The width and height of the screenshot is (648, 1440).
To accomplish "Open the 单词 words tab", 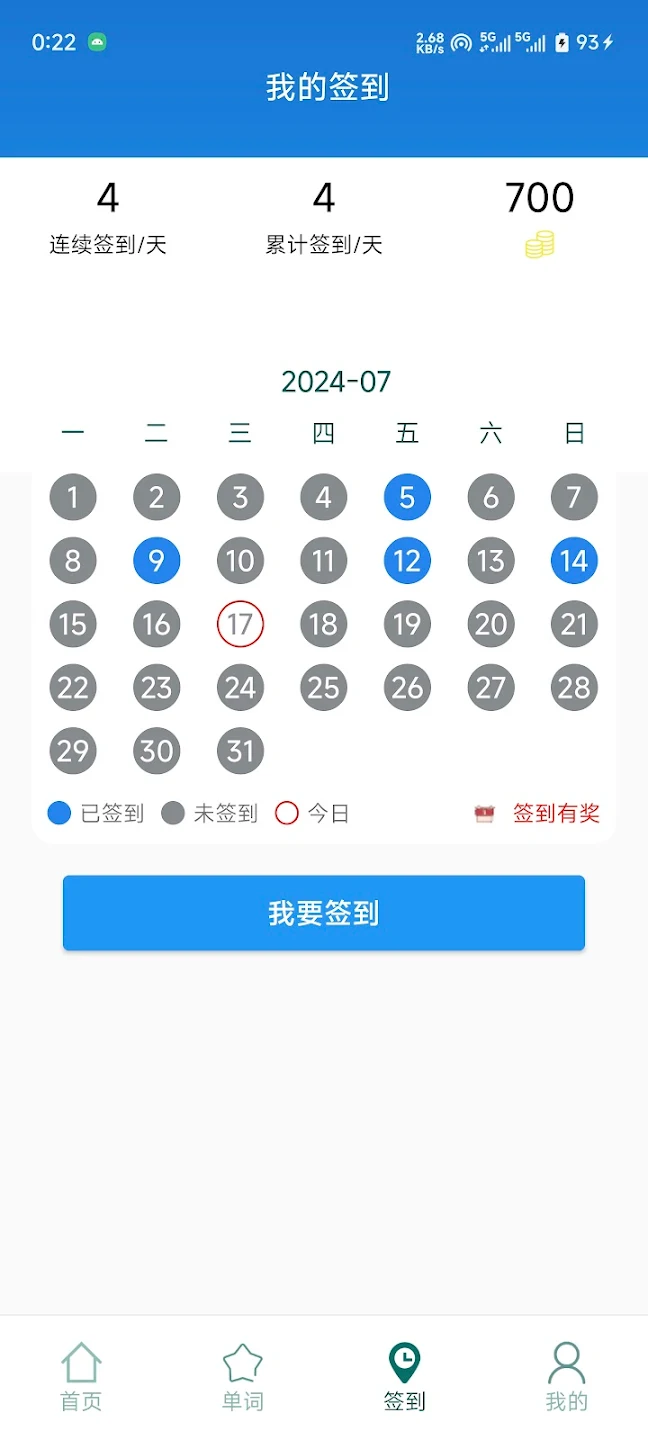I will (242, 1377).
